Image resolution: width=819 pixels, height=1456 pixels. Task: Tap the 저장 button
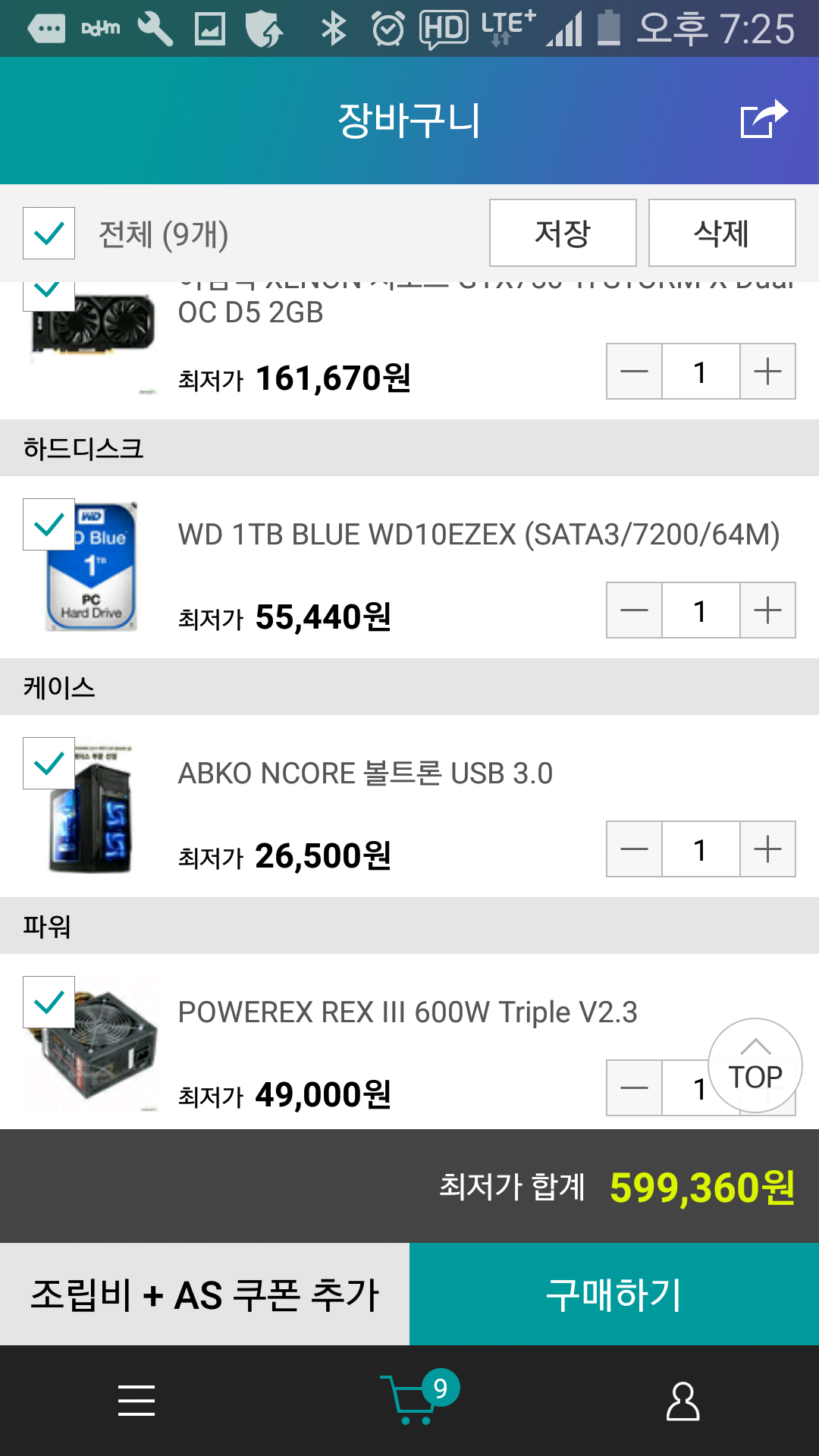click(562, 233)
